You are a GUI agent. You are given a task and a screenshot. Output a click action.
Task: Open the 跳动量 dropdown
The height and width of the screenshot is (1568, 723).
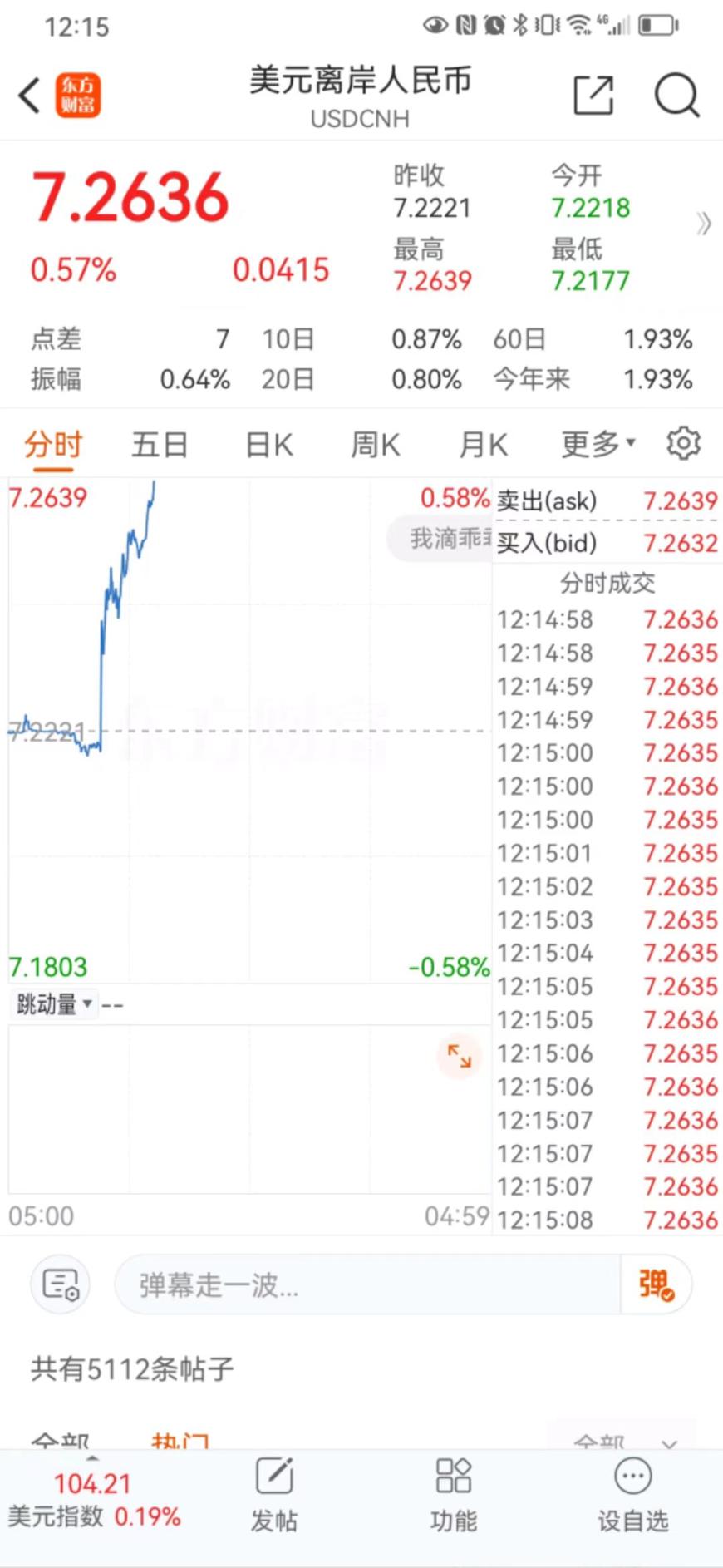(53, 1003)
